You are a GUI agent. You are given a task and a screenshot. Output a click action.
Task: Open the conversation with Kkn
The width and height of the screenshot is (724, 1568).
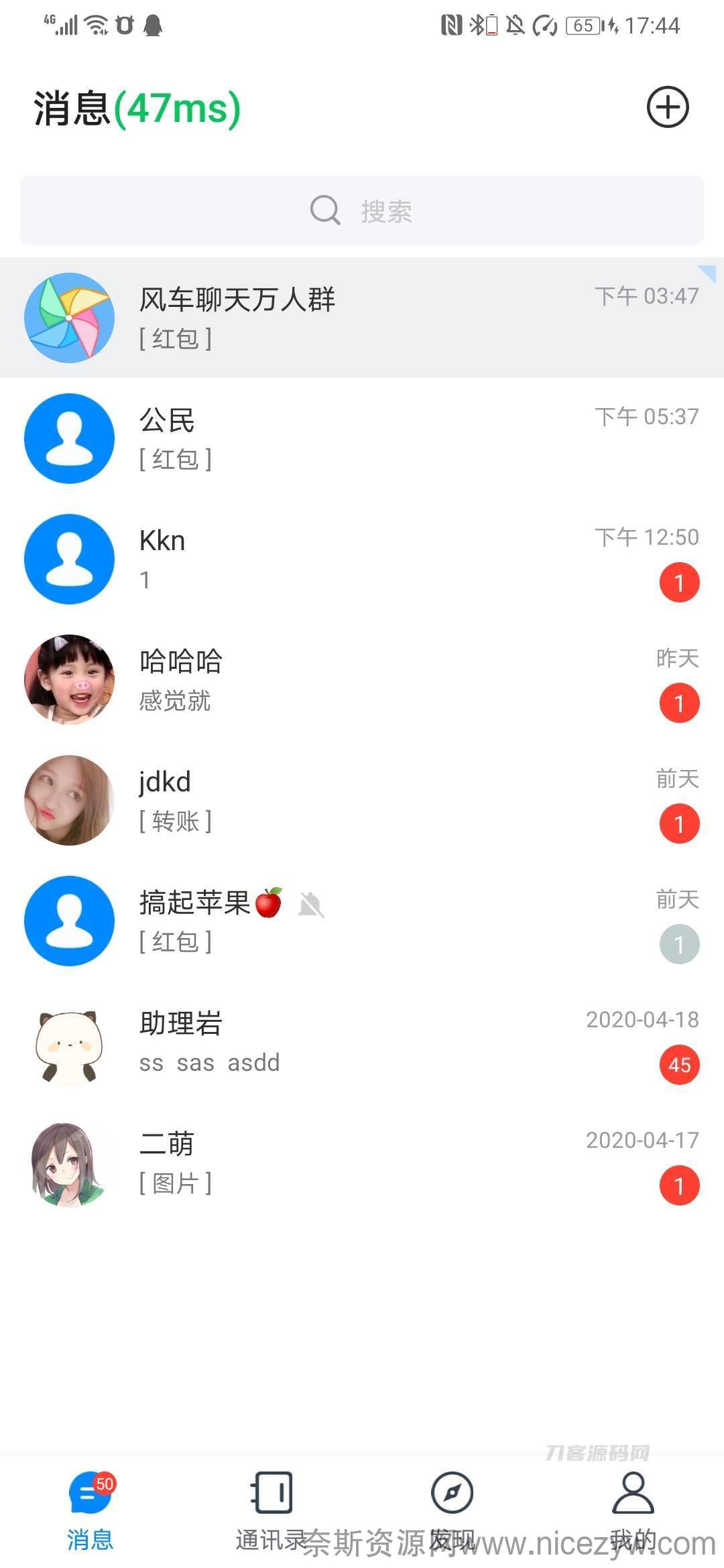coord(362,559)
